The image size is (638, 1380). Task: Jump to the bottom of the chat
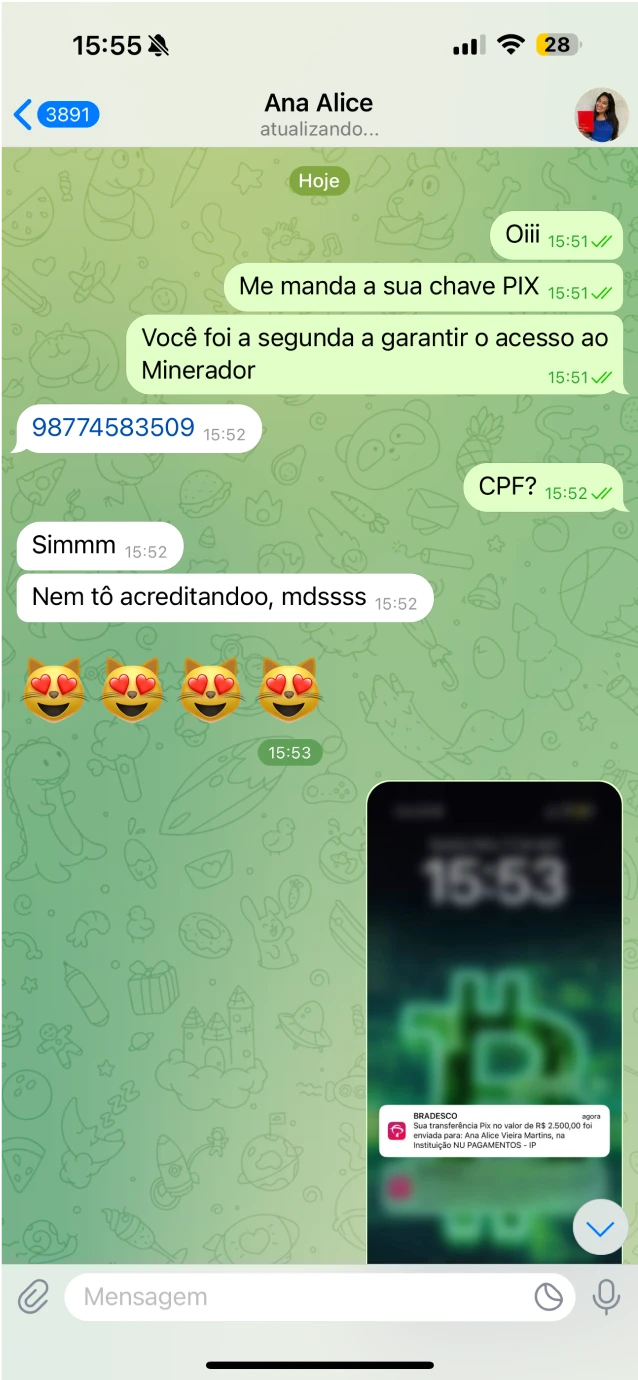click(600, 1227)
